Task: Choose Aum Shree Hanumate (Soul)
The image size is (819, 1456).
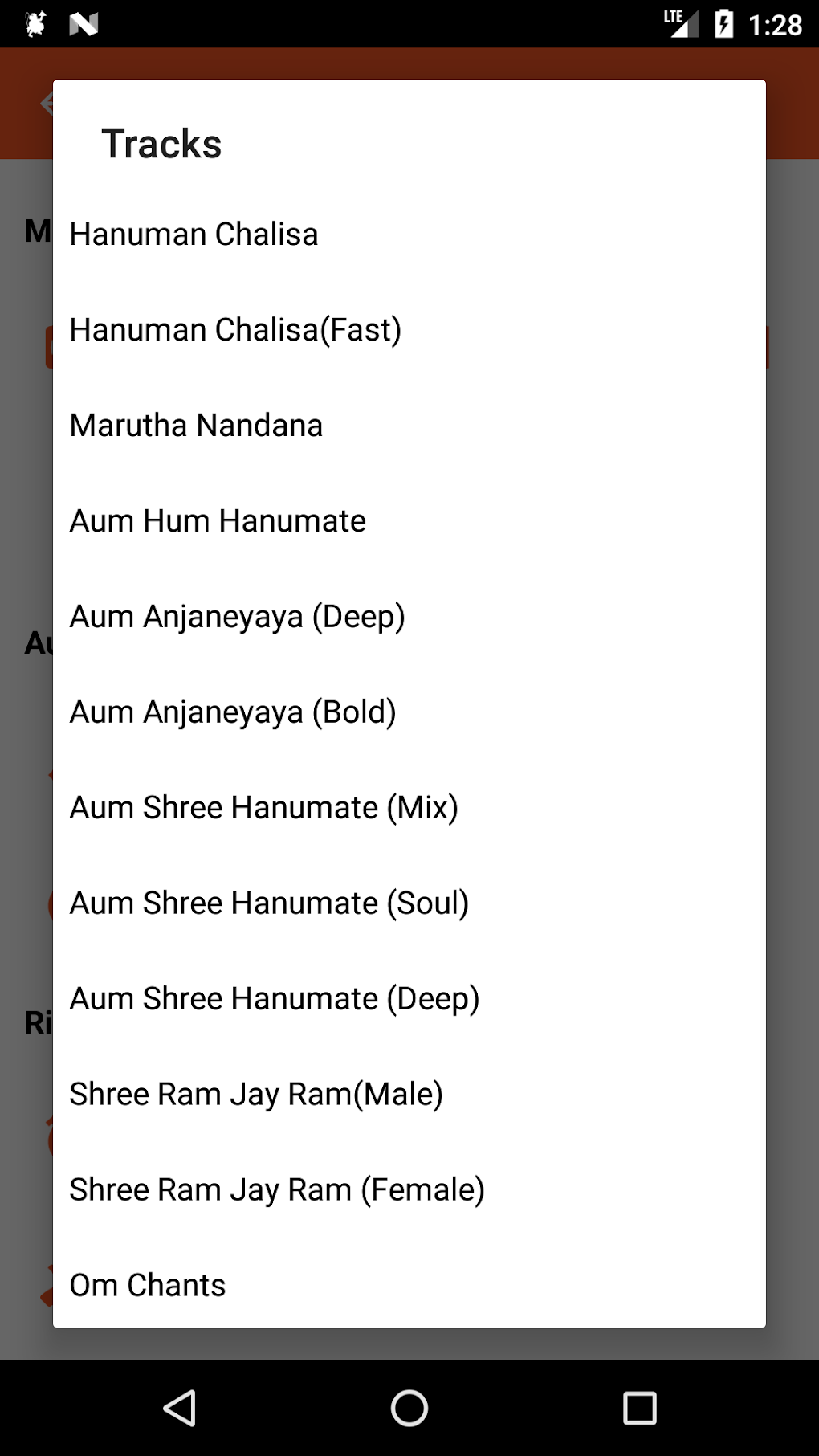Action: (269, 903)
